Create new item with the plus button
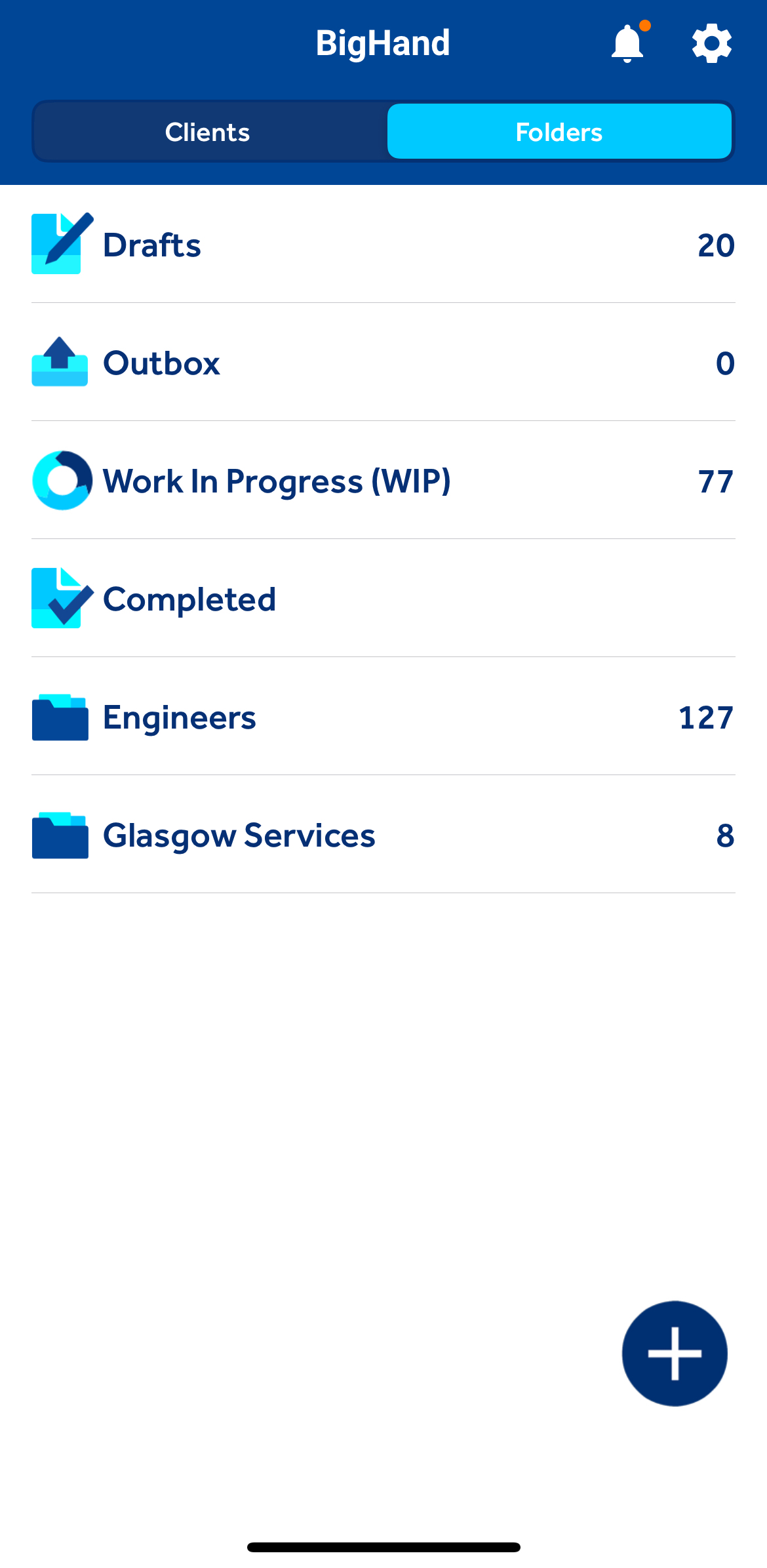767x1568 pixels. click(673, 1354)
